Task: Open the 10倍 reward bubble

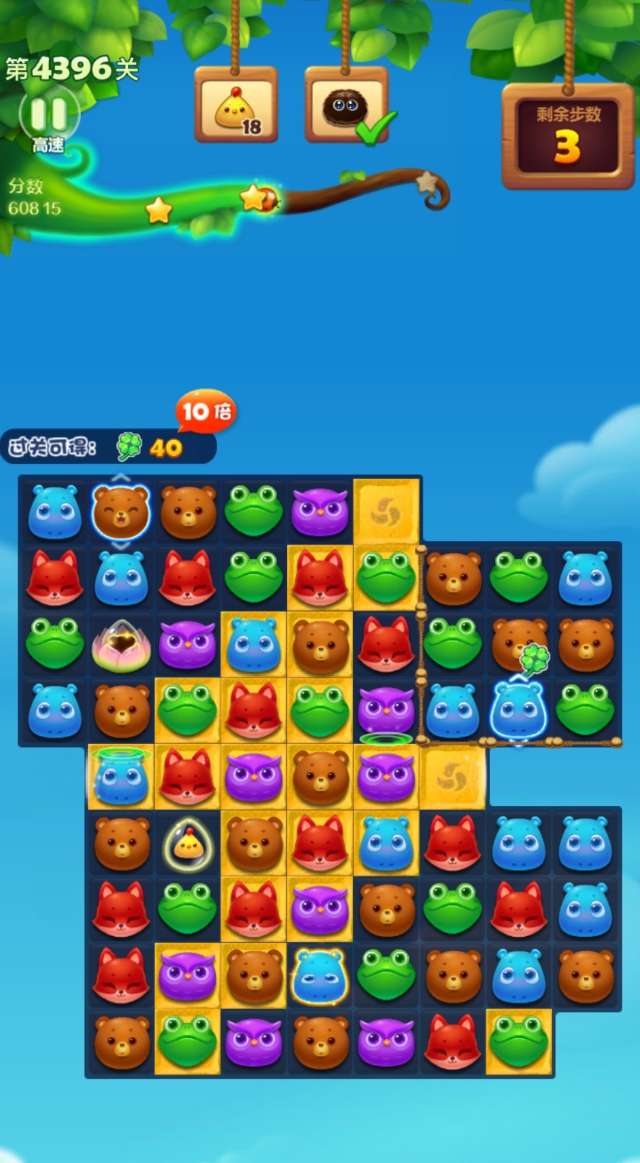Action: [205, 412]
